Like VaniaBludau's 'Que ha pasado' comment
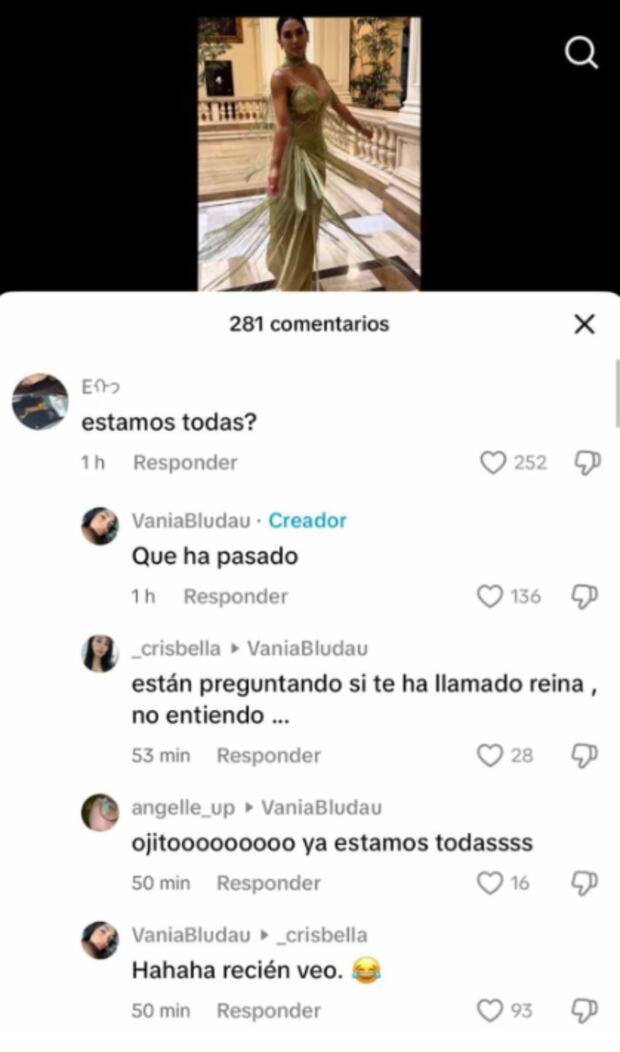 point(489,596)
